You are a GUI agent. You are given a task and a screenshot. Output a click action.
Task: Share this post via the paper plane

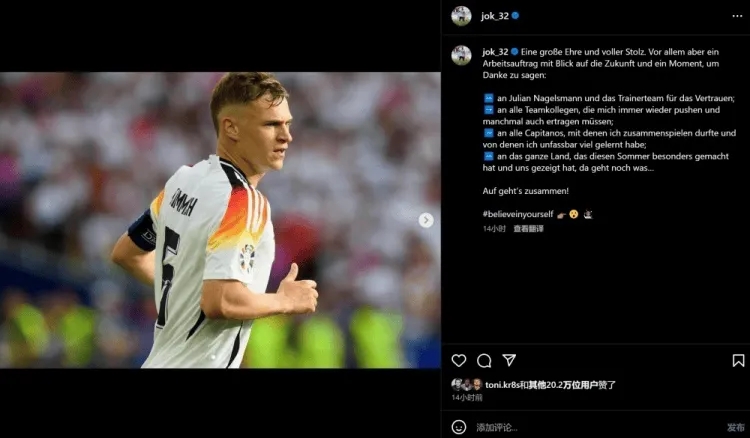(x=509, y=360)
